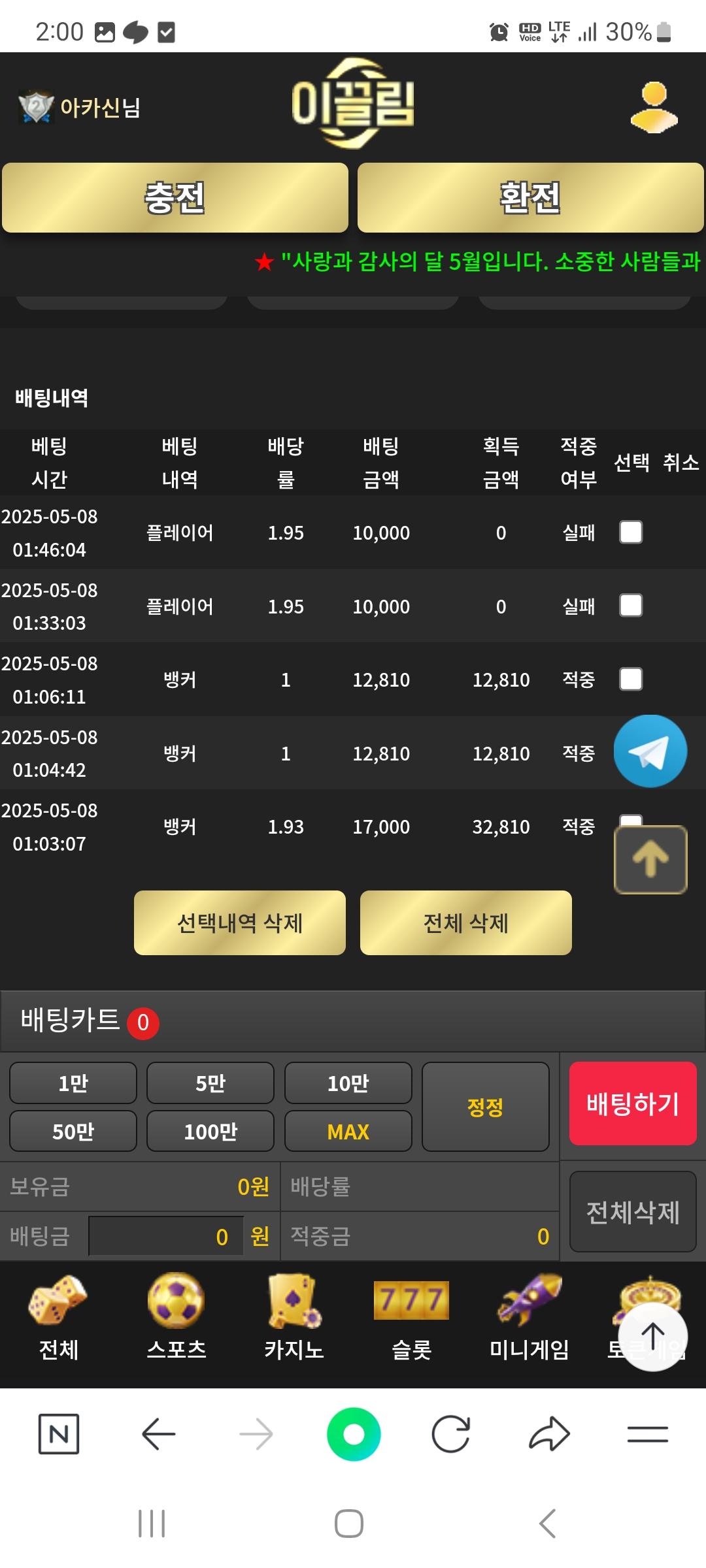706x1568 pixels.
Task: Tap the 충전 deposit button
Action: pos(175,198)
